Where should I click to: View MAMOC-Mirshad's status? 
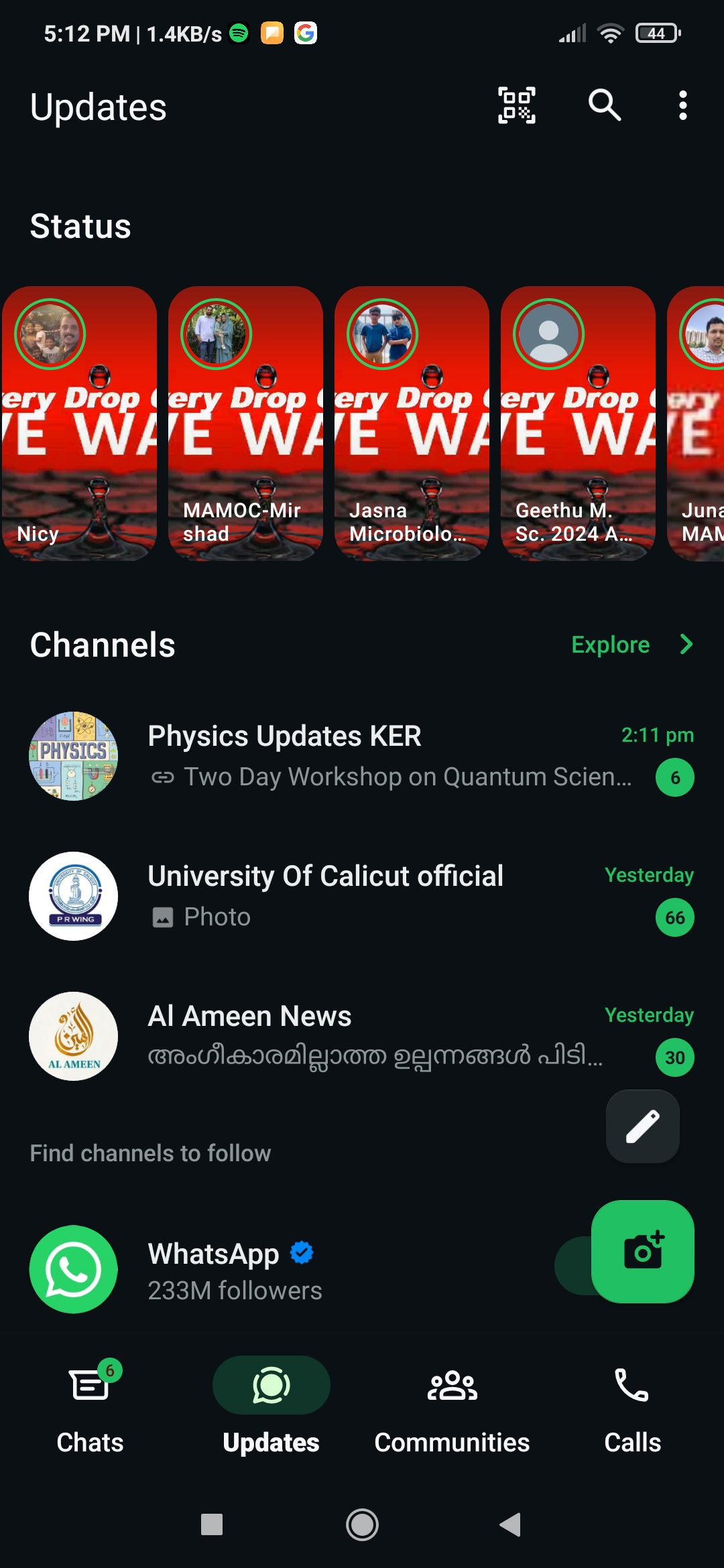(245, 423)
